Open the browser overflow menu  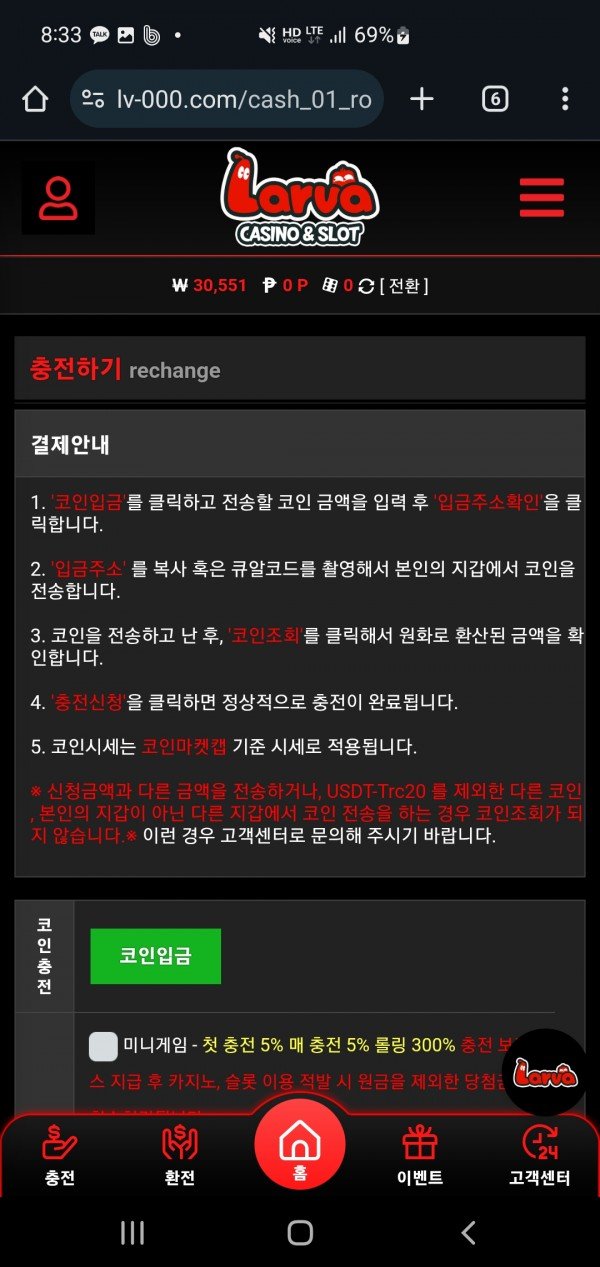pyautogui.click(x=565, y=98)
